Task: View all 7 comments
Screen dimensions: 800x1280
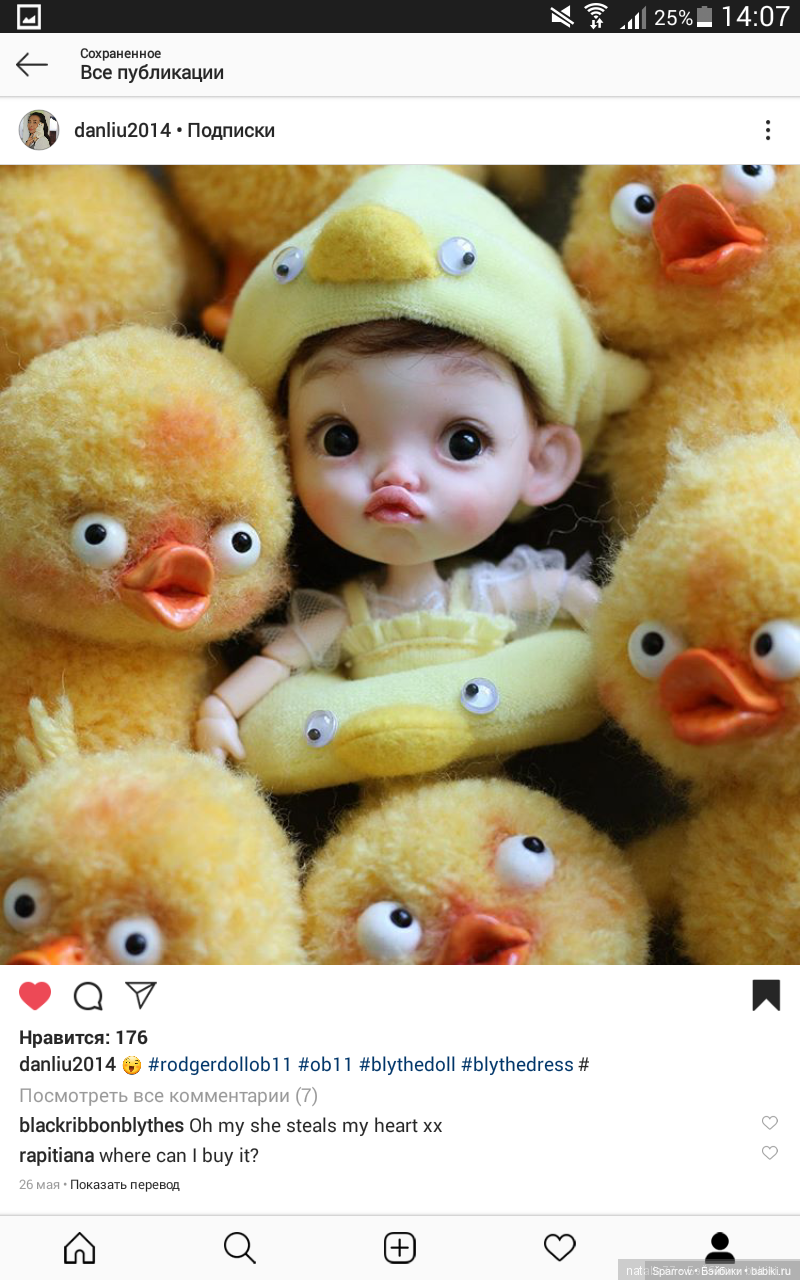Action: pyautogui.click(x=168, y=1095)
